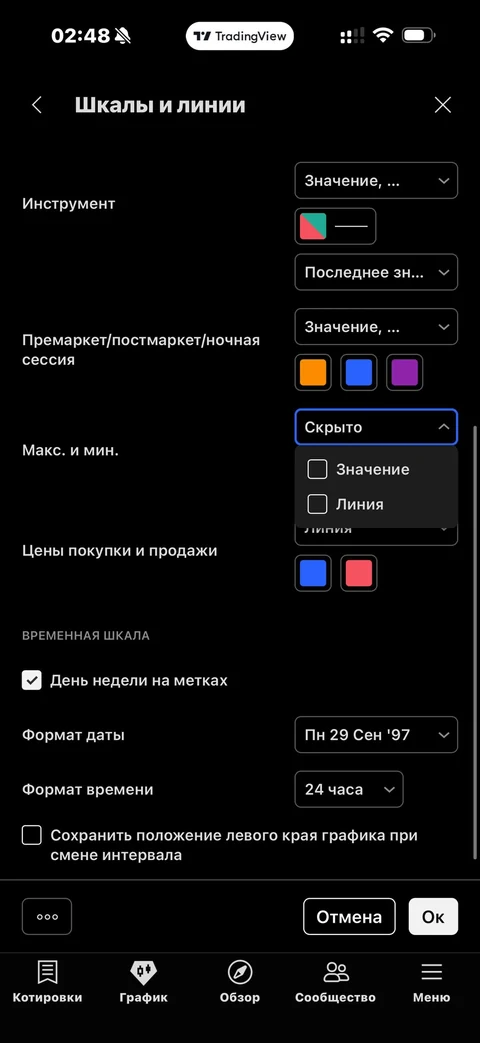Enable Сохранить положение левого края графика
Viewport: 480px width, 1043px height.
coord(32,835)
